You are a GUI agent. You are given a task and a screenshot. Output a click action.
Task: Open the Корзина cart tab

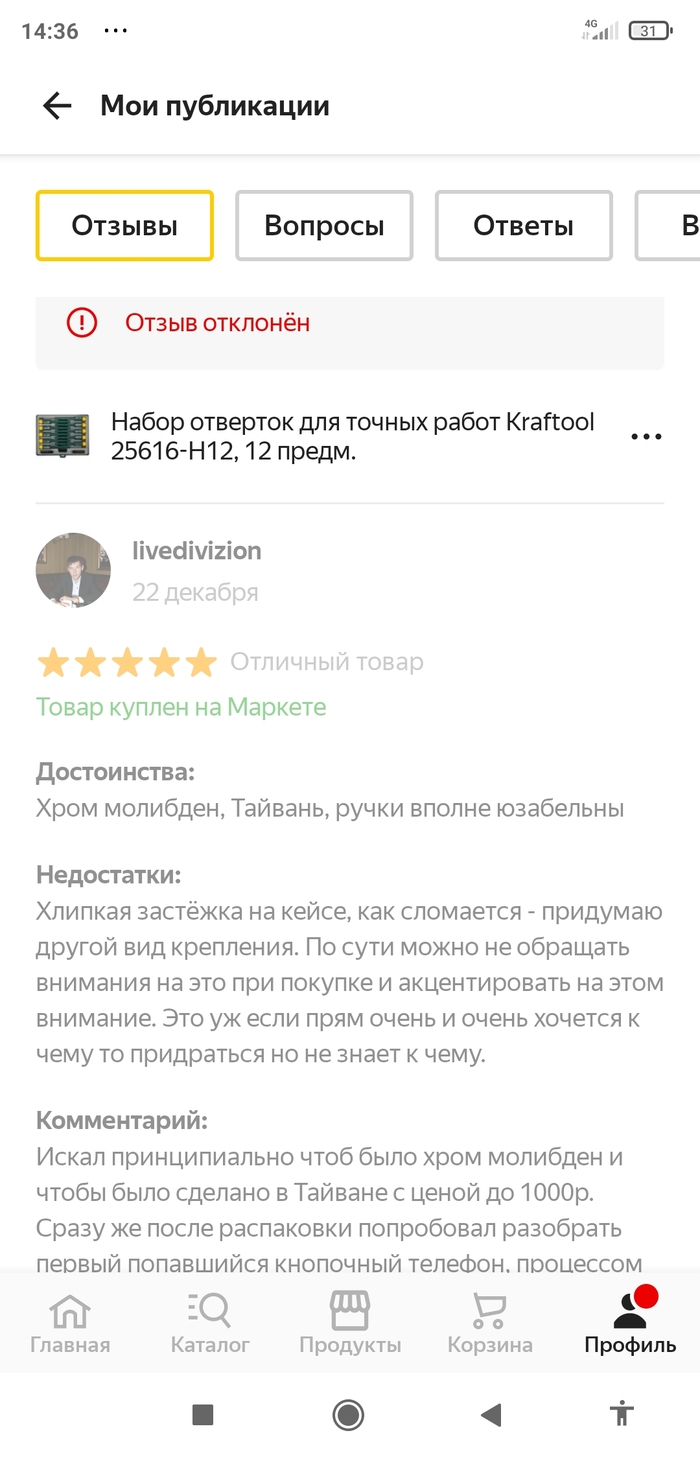(x=490, y=1322)
